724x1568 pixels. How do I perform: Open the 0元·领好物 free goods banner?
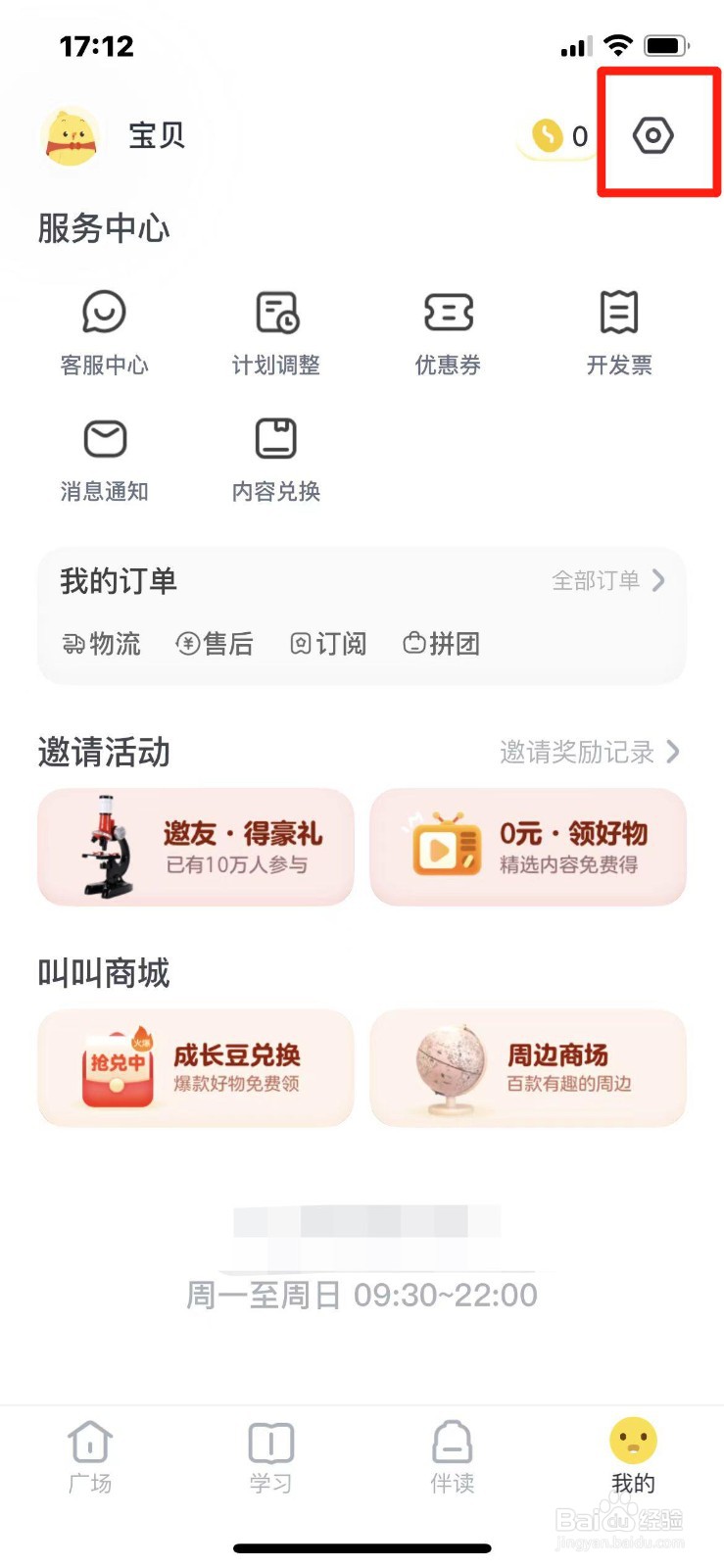click(527, 846)
